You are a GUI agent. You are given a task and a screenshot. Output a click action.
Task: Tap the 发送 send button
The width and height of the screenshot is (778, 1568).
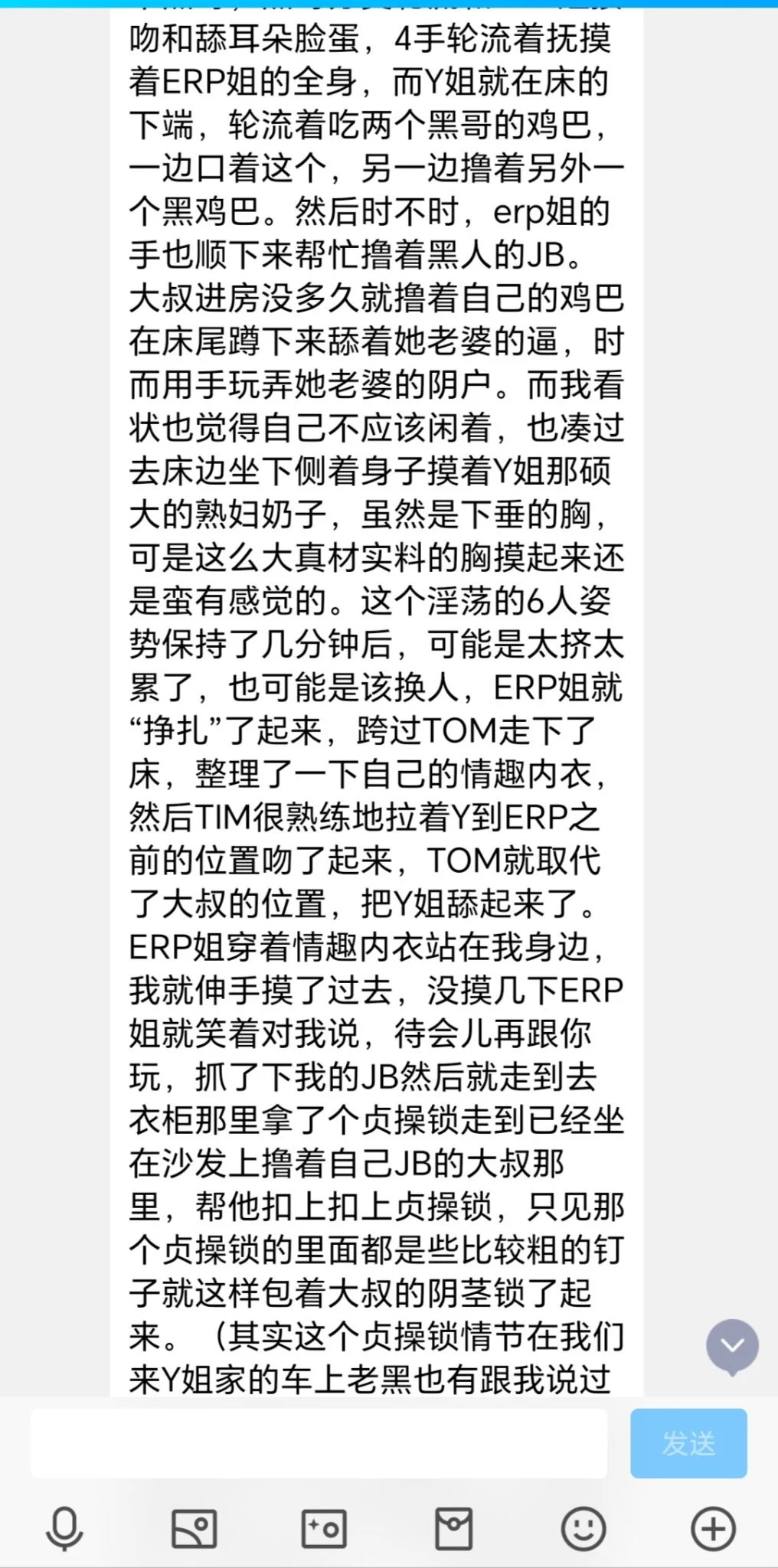[x=688, y=1443]
